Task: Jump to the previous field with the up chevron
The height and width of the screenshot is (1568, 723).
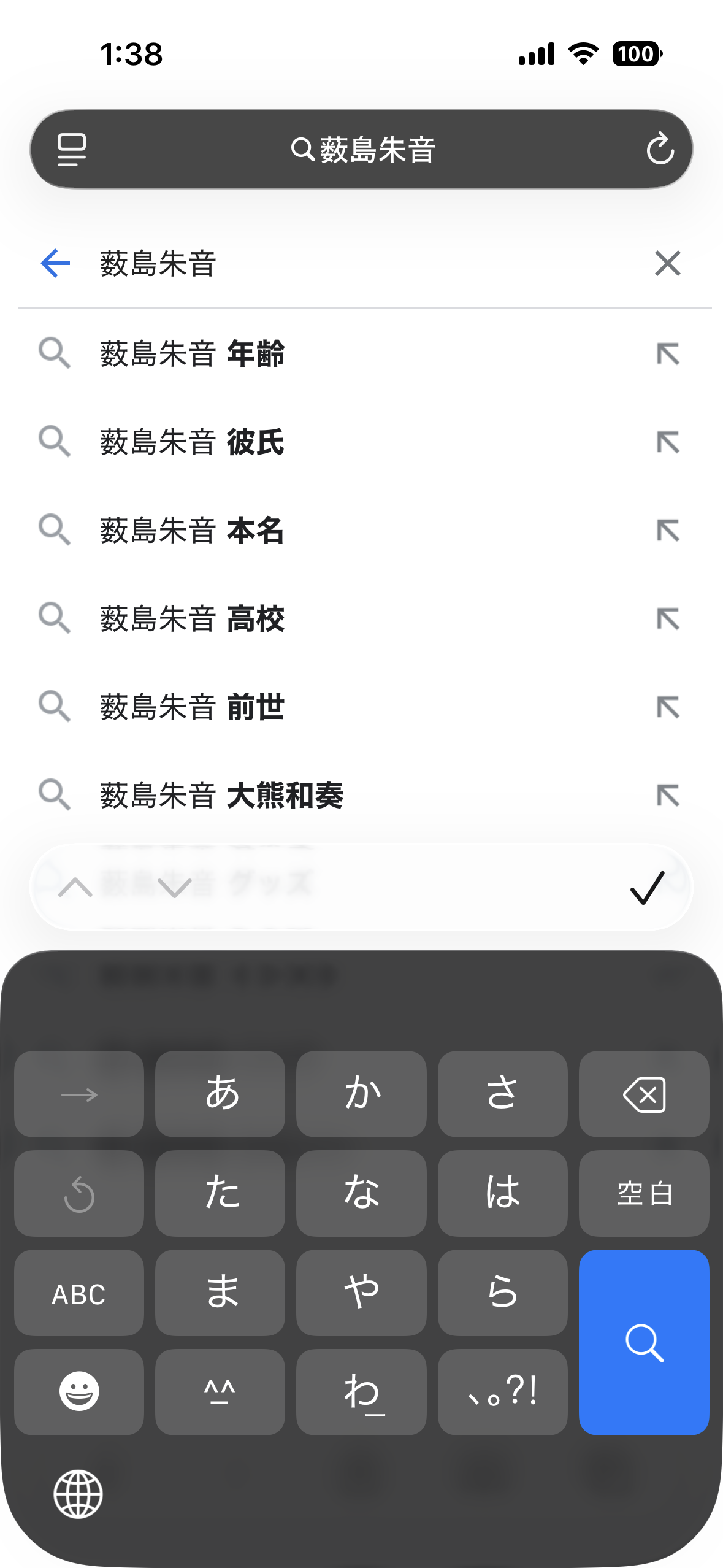Action: pos(75,888)
